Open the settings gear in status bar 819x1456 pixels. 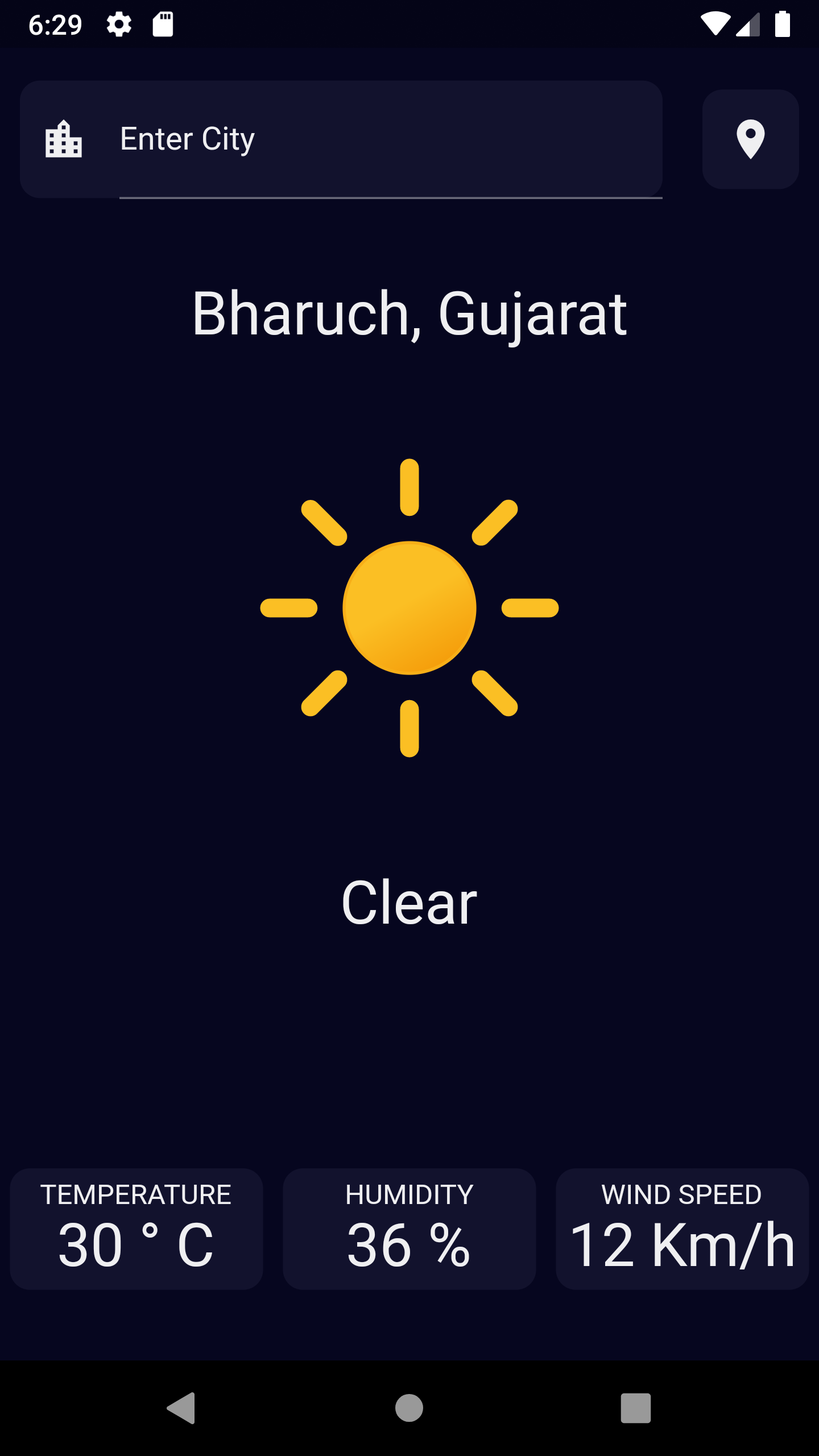pyautogui.click(x=119, y=24)
